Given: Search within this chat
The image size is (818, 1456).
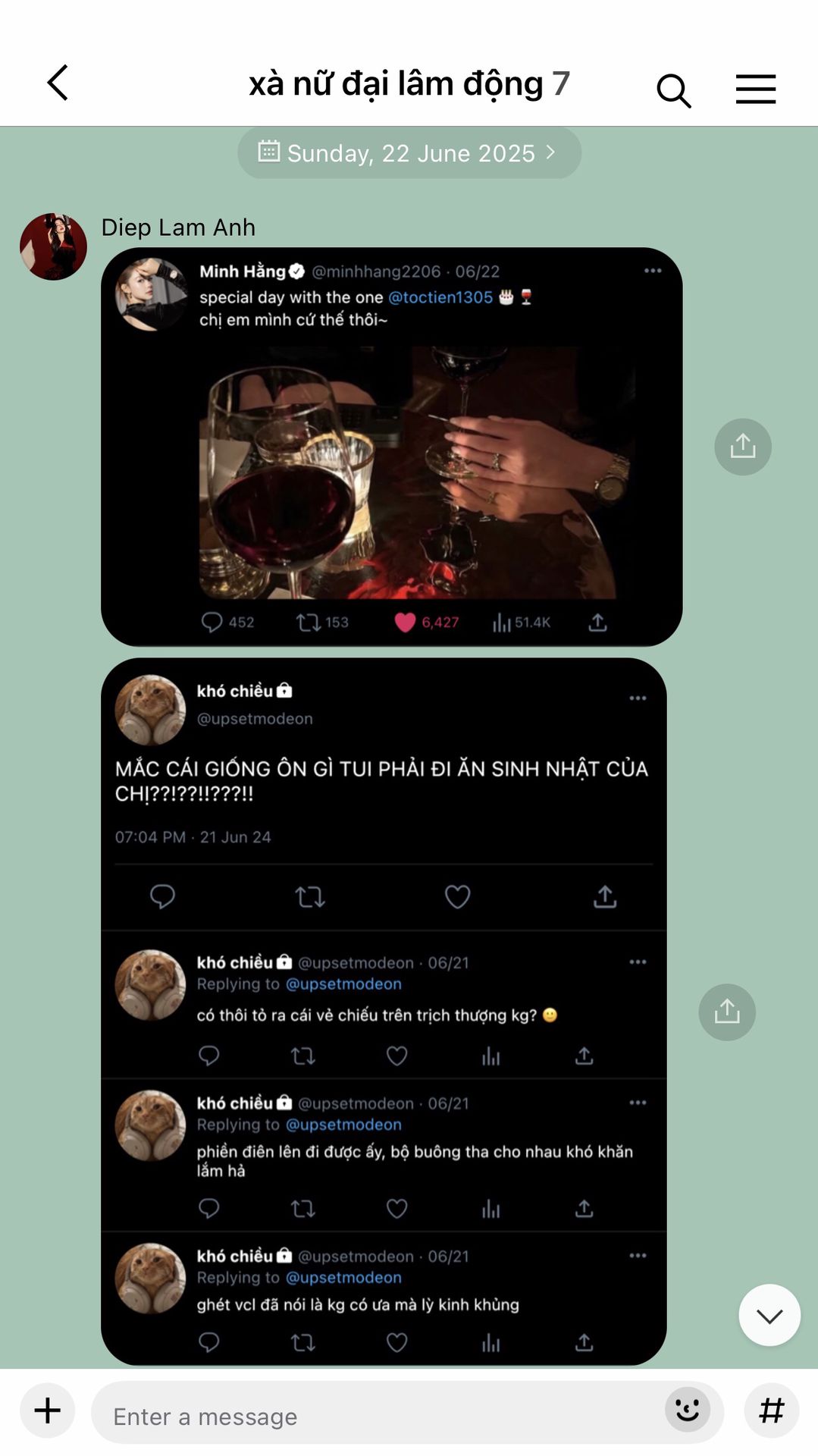Looking at the screenshot, I should point(673,90).
